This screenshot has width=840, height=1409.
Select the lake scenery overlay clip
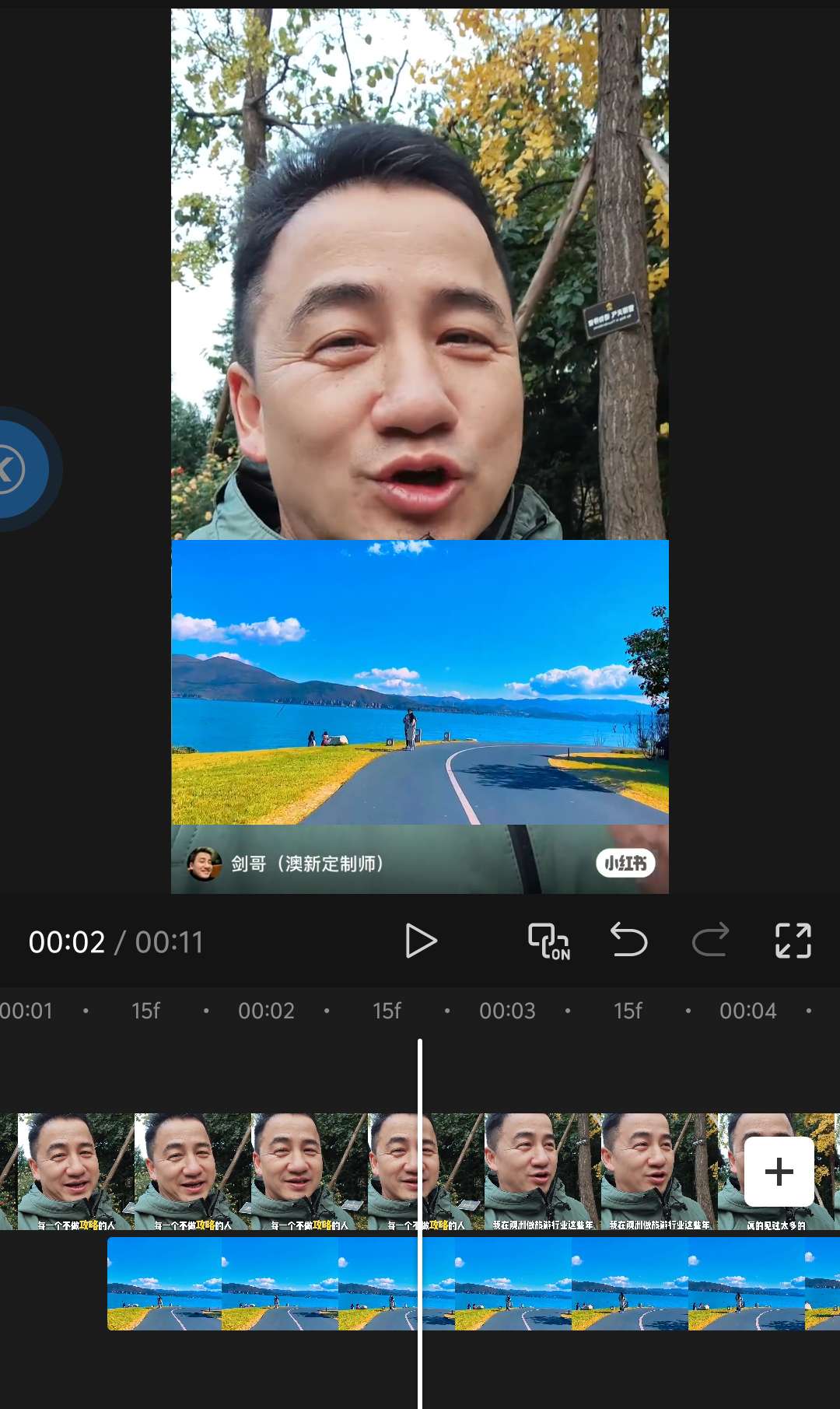[544, 1284]
